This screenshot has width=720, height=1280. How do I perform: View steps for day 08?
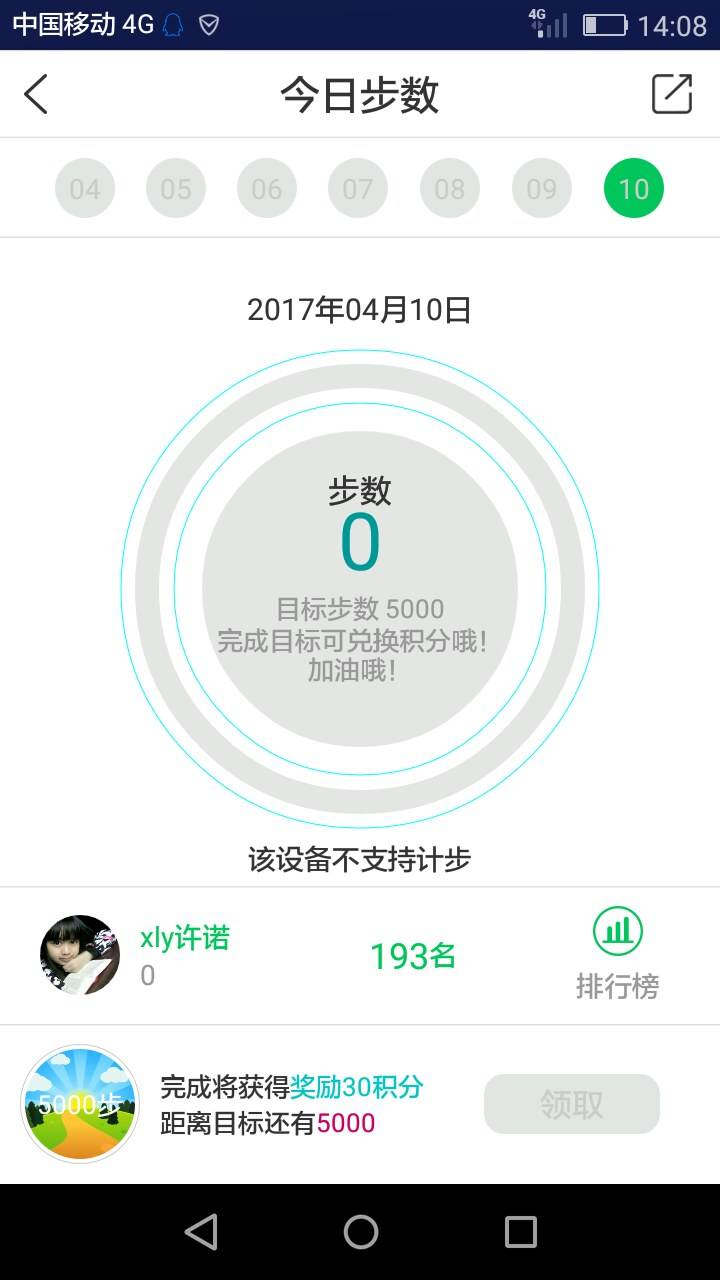click(450, 189)
